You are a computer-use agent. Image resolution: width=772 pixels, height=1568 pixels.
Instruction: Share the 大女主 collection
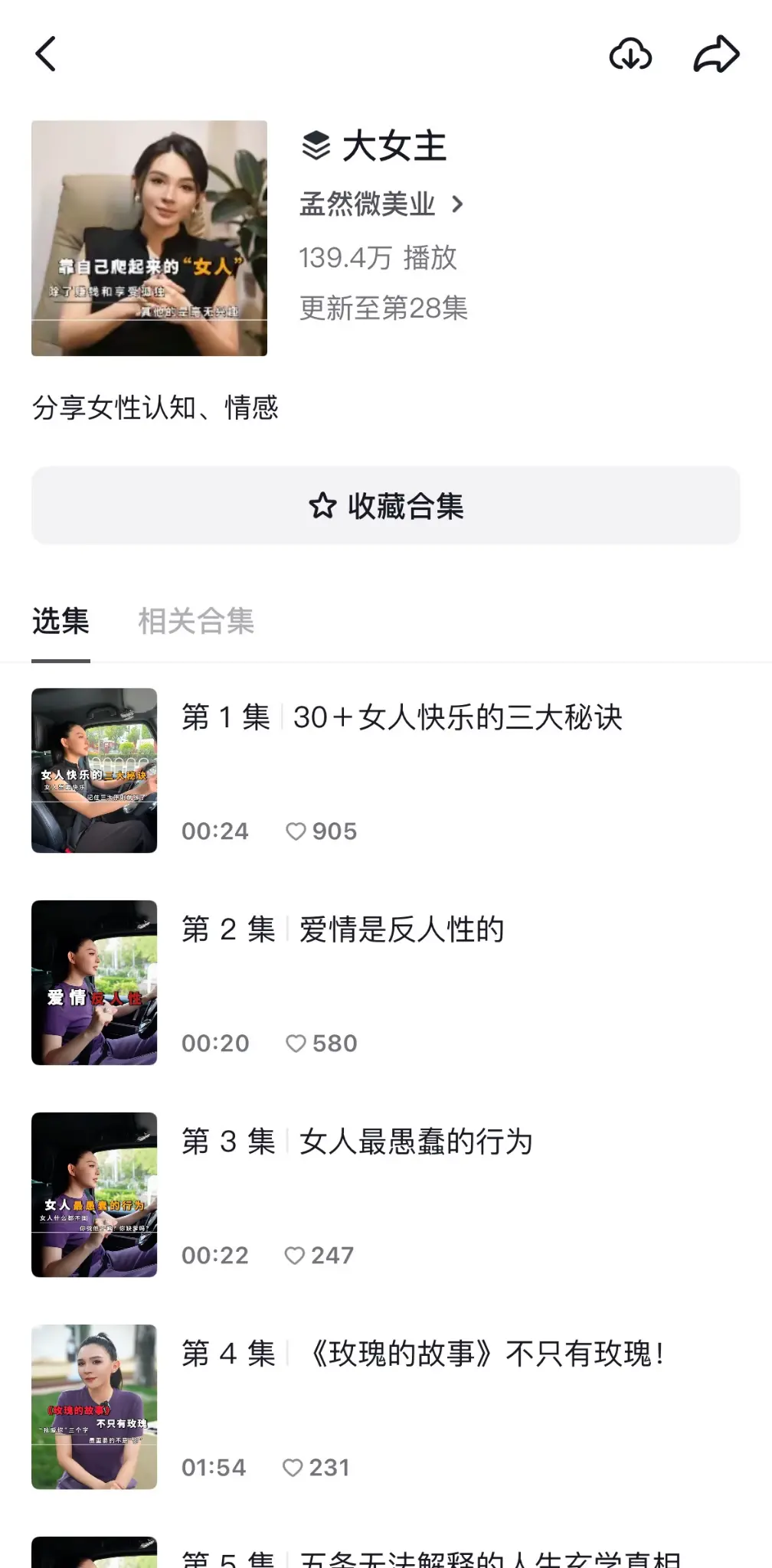pos(716,54)
